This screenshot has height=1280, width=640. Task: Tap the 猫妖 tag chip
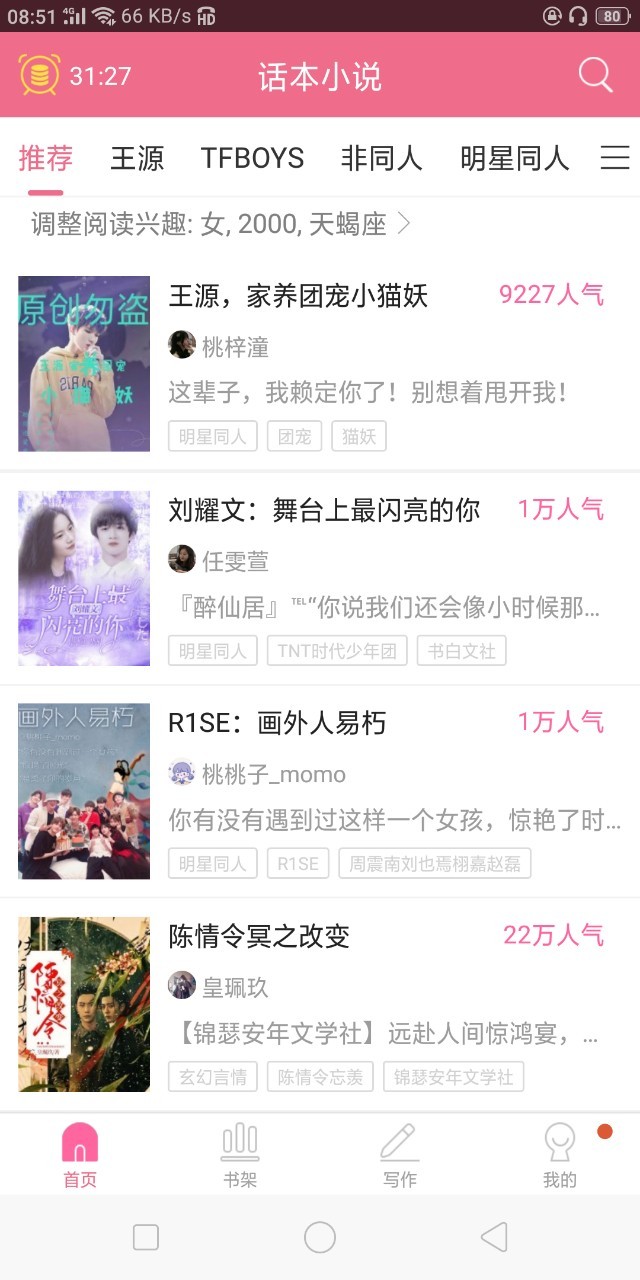[358, 436]
